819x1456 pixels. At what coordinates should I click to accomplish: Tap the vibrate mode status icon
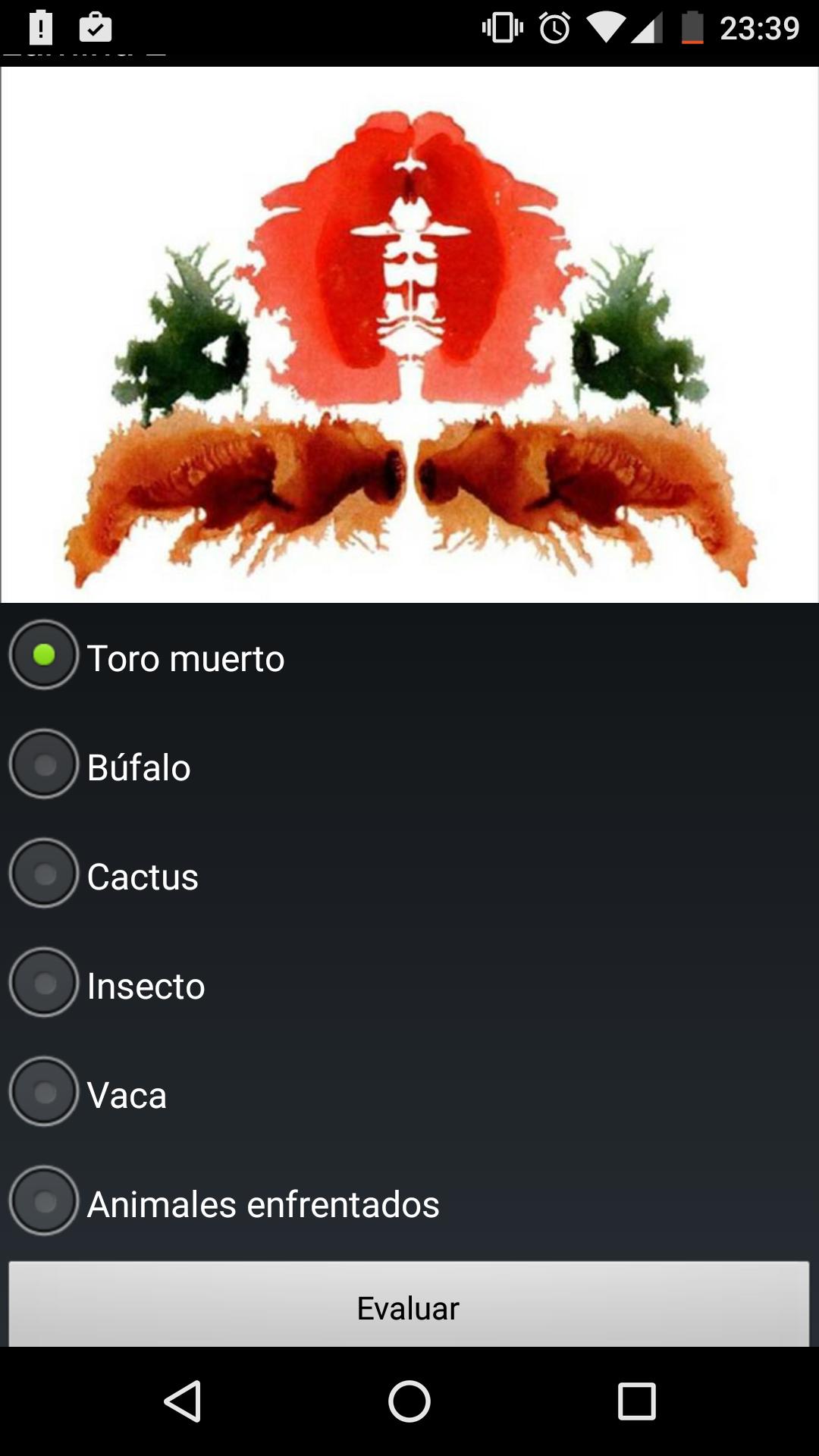[x=500, y=25]
